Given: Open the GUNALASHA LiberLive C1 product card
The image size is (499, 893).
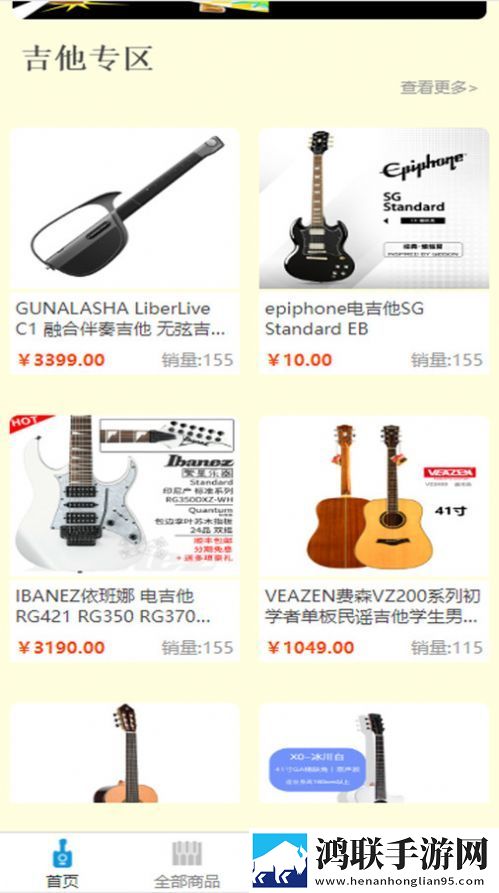Looking at the screenshot, I should pyautogui.click(x=125, y=251).
